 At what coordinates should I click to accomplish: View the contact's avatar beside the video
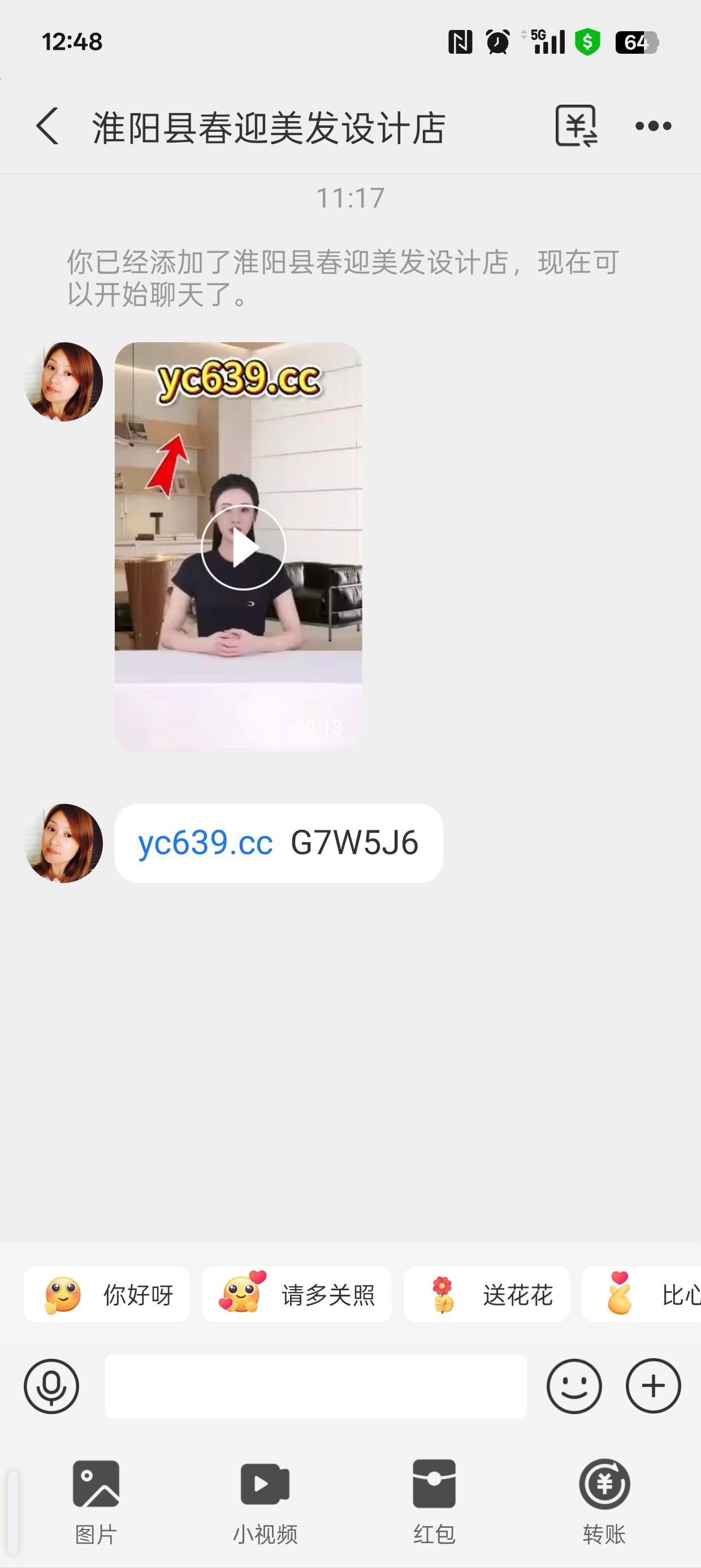pos(63,382)
